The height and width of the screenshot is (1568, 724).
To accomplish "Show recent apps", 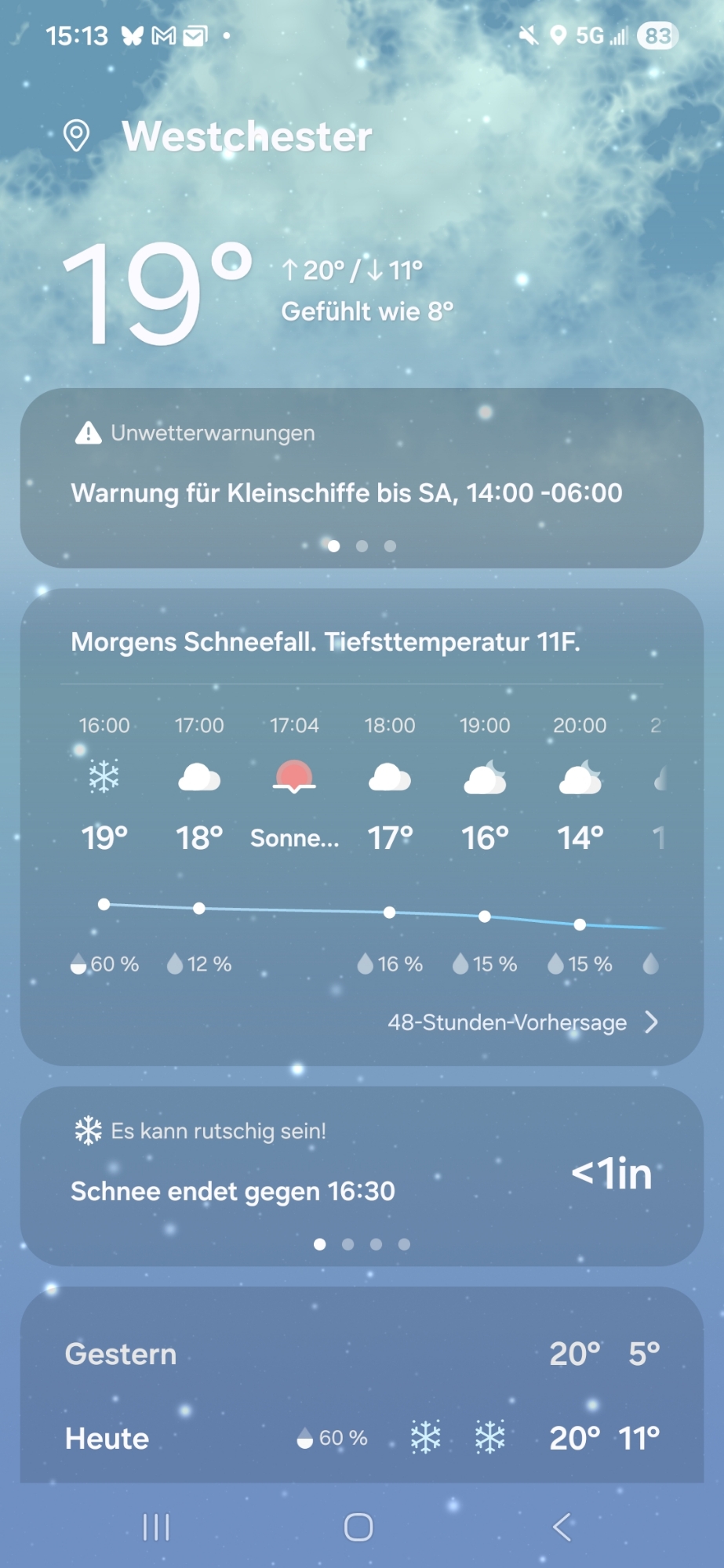I will point(156,1527).
